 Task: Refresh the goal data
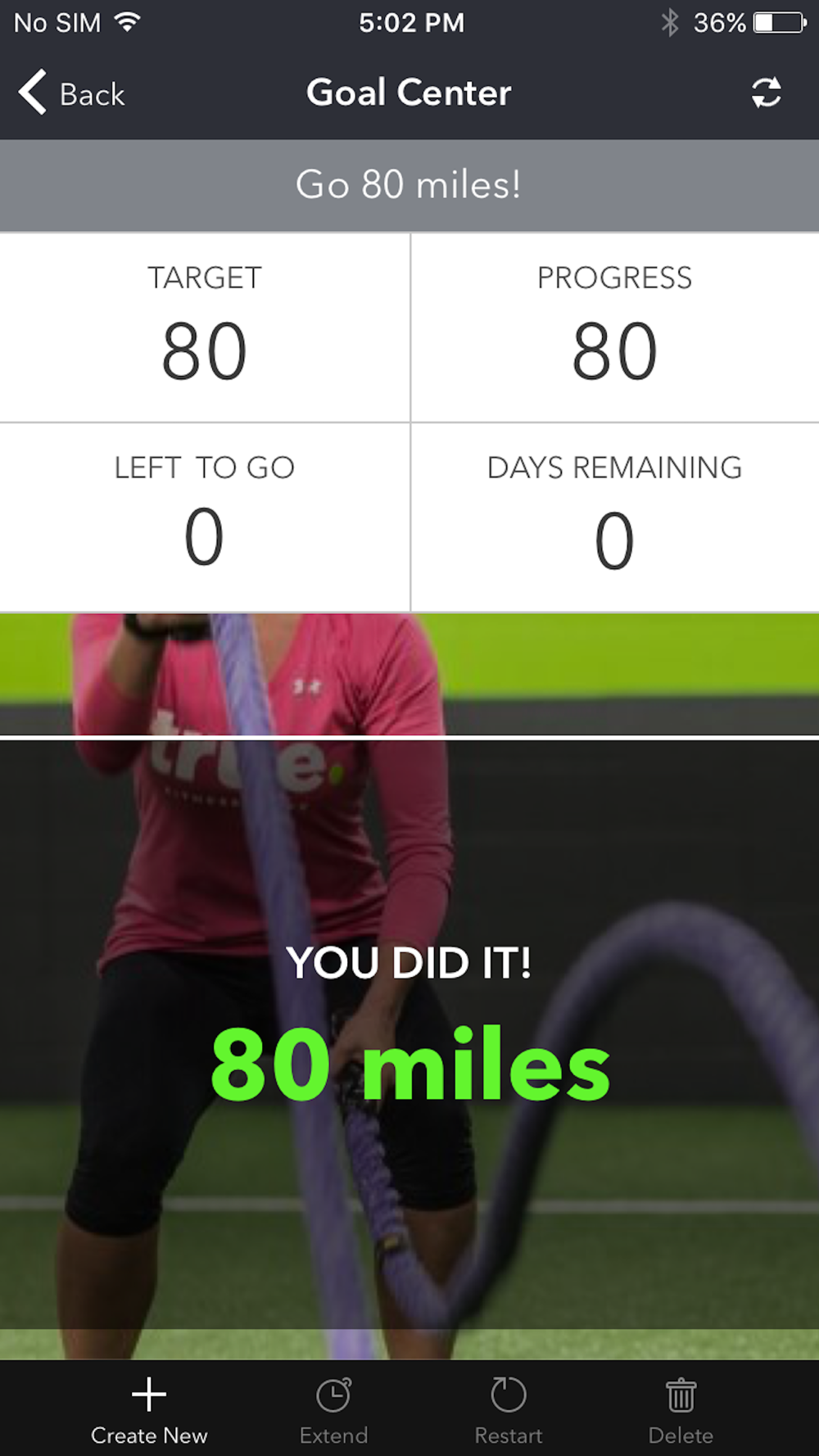(x=766, y=93)
